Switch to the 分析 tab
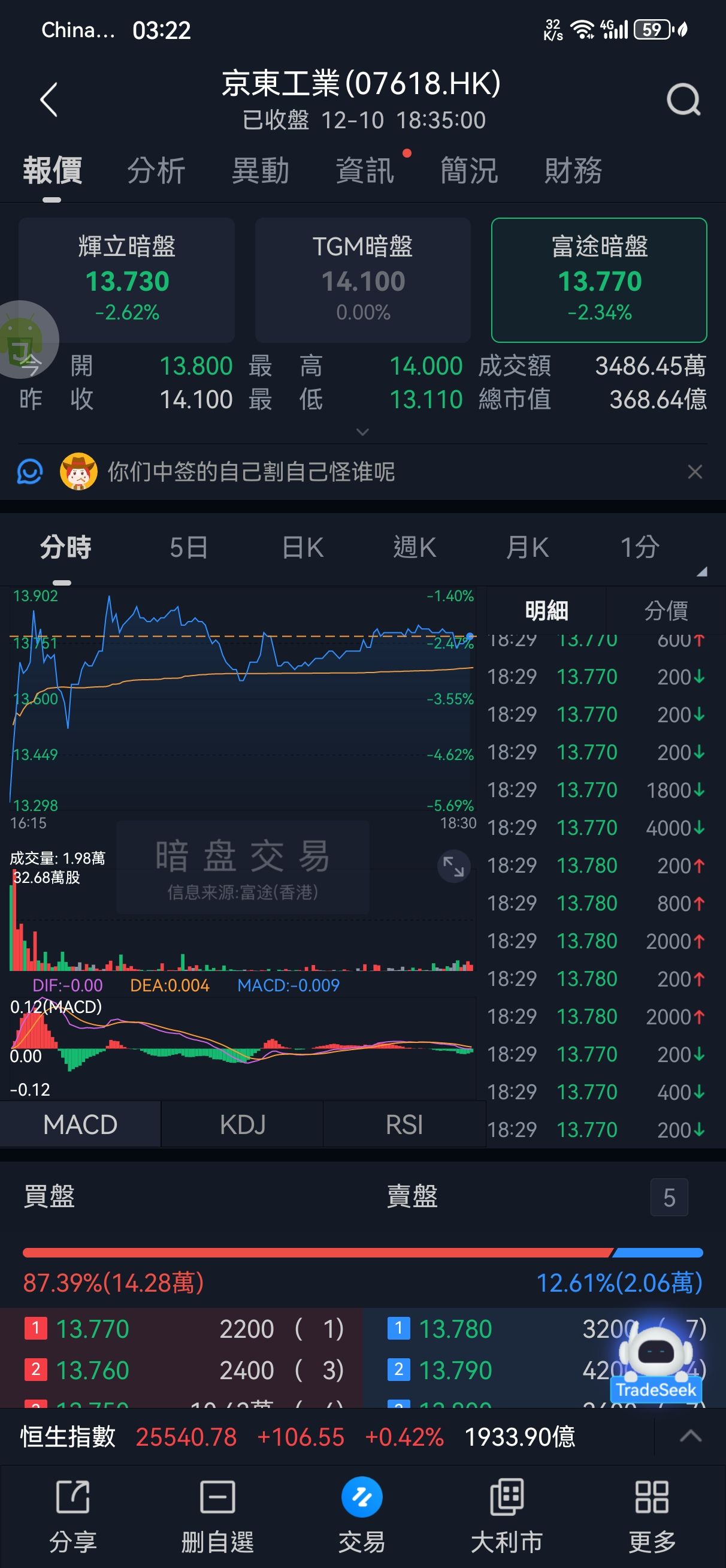 (156, 170)
